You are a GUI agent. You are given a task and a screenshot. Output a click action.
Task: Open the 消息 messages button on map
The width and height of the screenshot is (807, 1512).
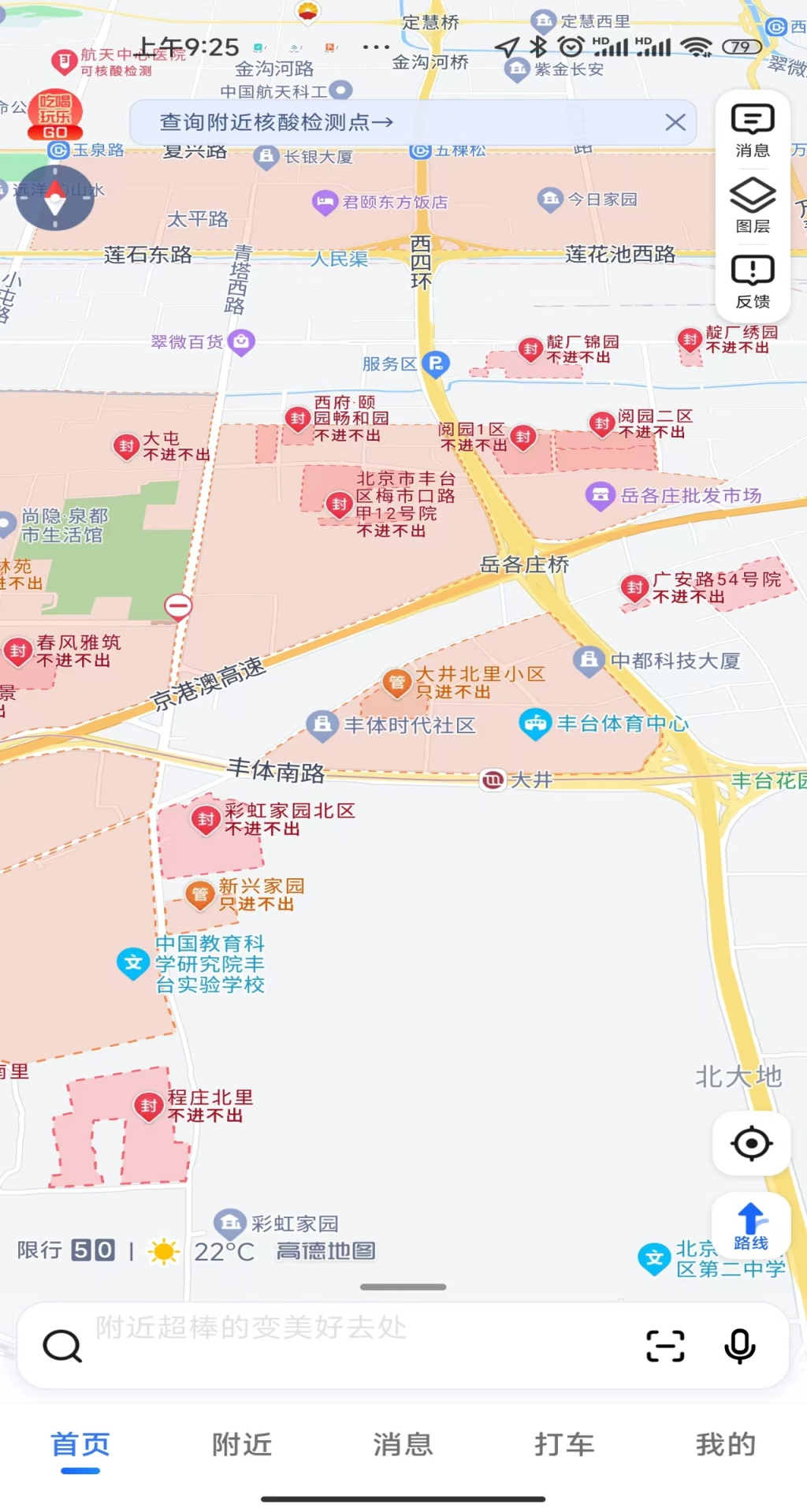[753, 131]
